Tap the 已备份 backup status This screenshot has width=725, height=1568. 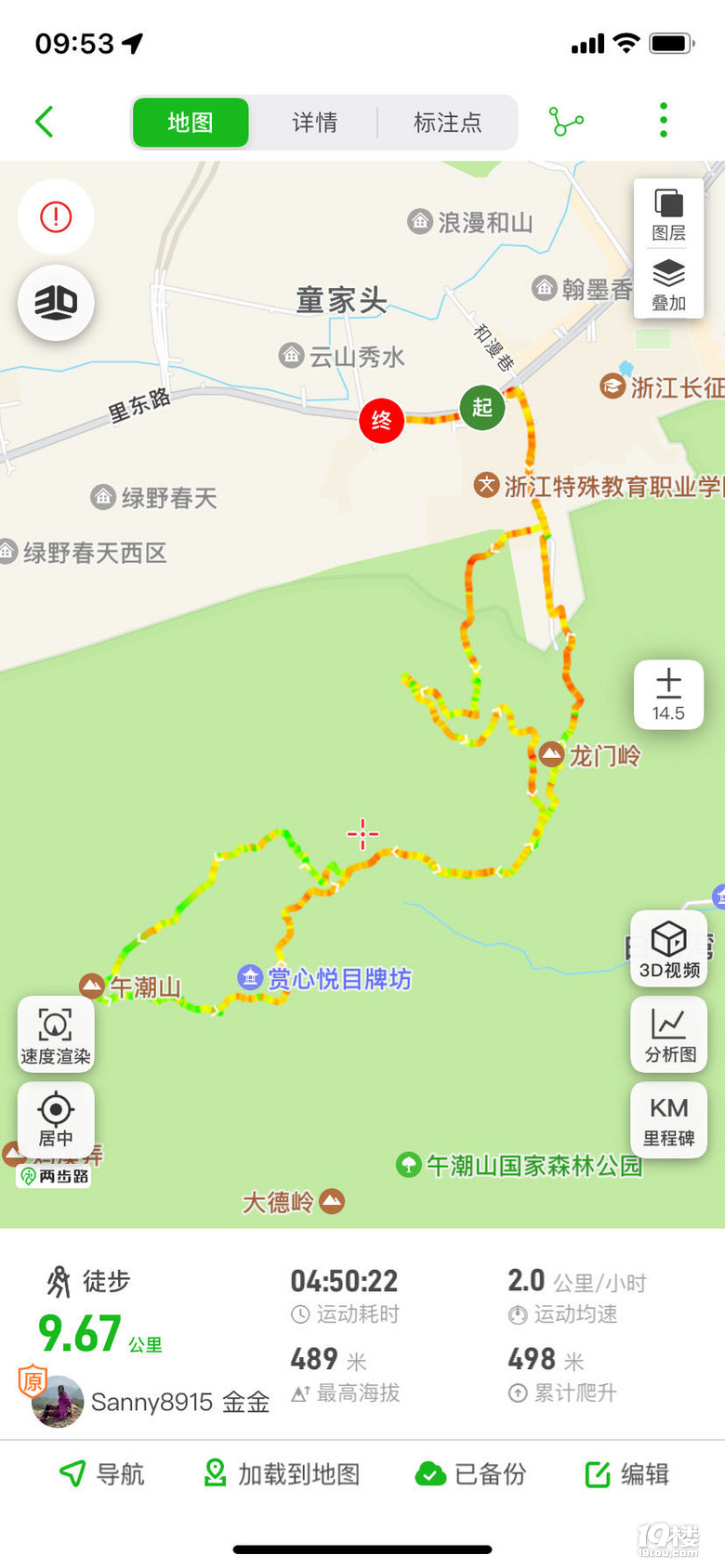click(471, 1473)
